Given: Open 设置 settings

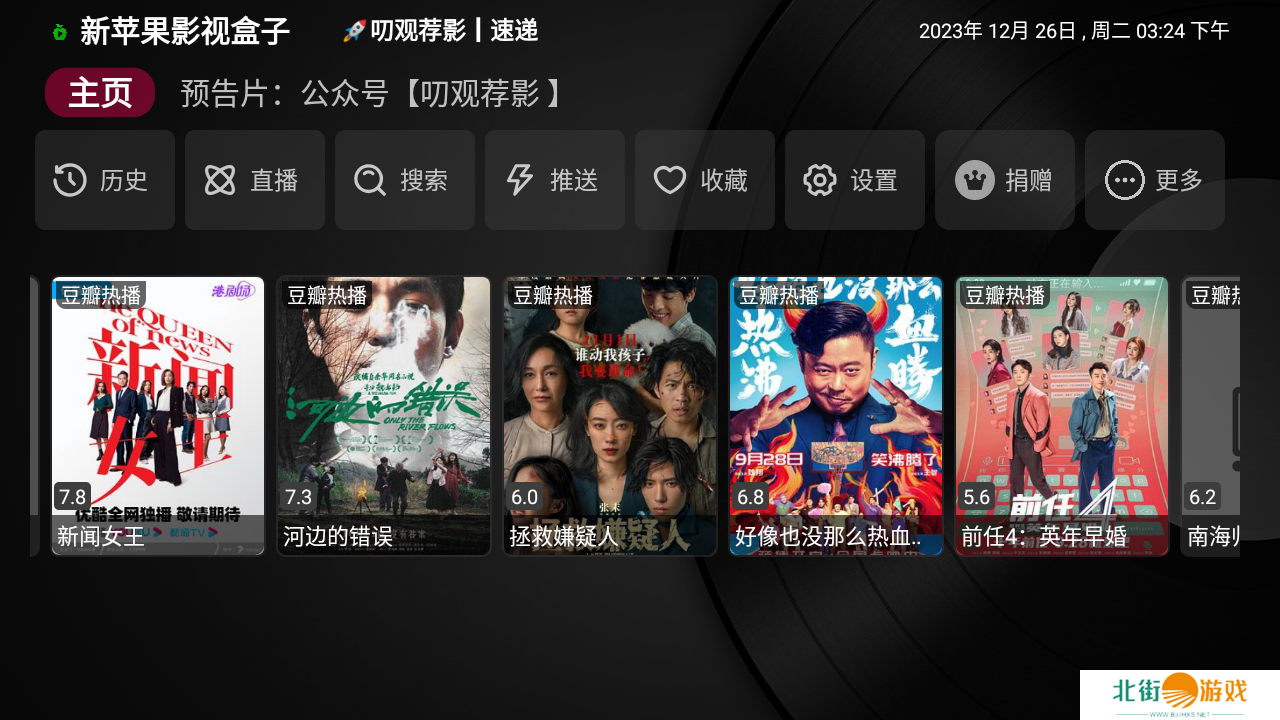Looking at the screenshot, I should tap(855, 180).
